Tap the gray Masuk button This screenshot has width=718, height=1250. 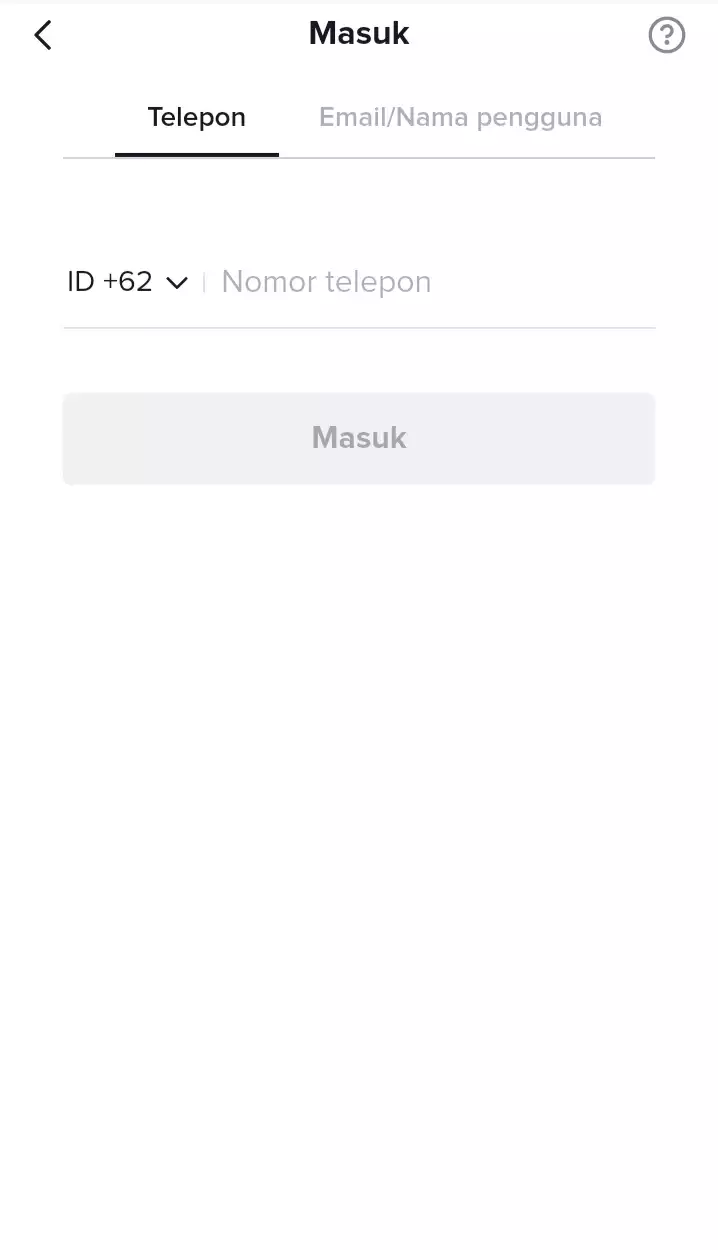click(359, 438)
